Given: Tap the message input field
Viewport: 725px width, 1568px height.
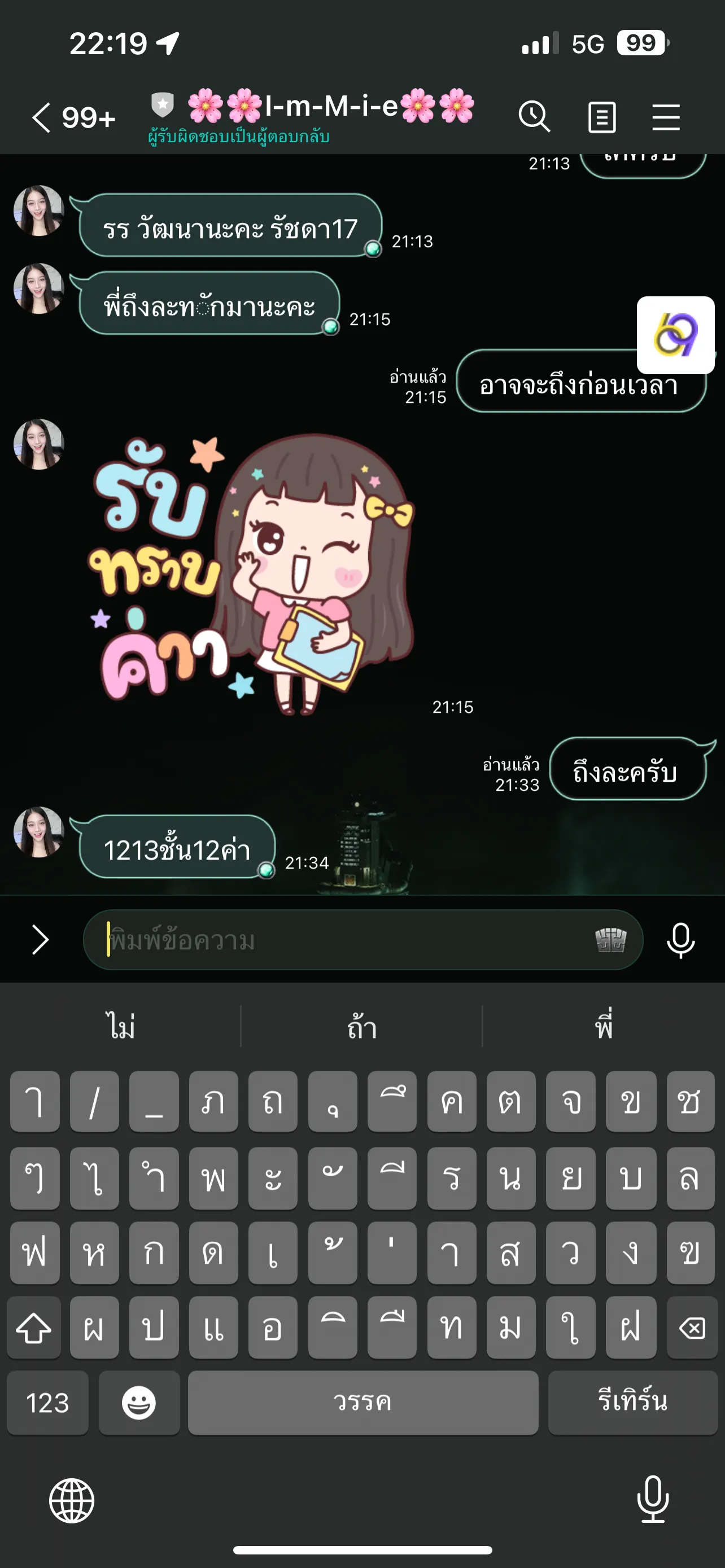Looking at the screenshot, I should click(x=341, y=940).
